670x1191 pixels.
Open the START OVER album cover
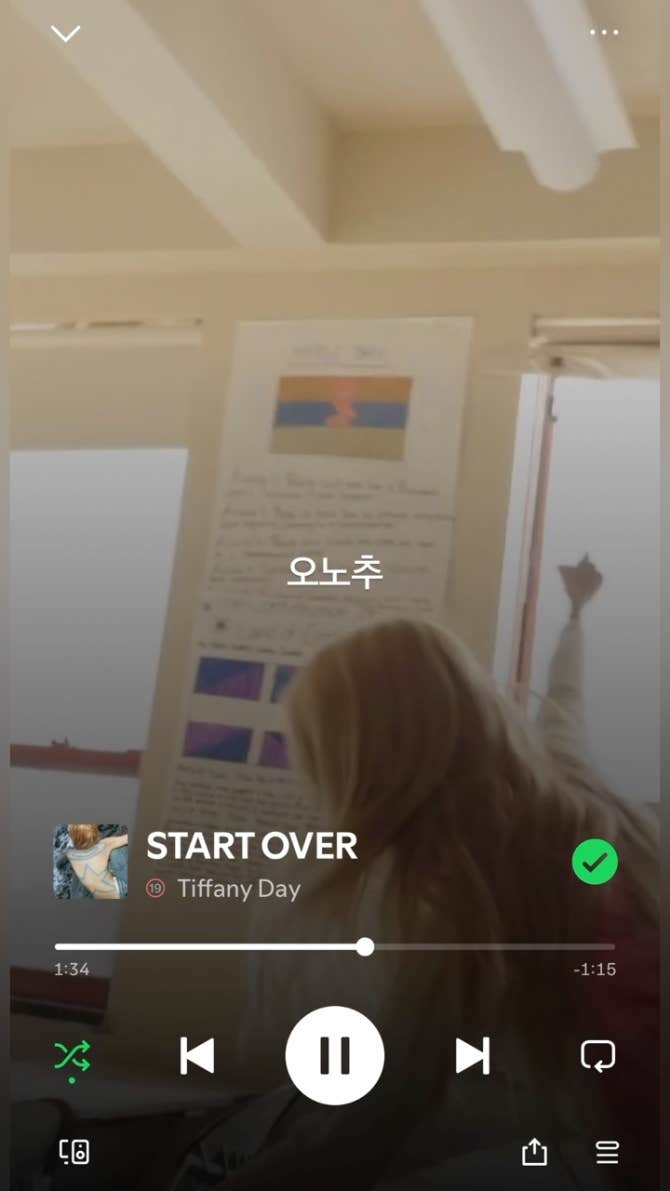(90, 862)
